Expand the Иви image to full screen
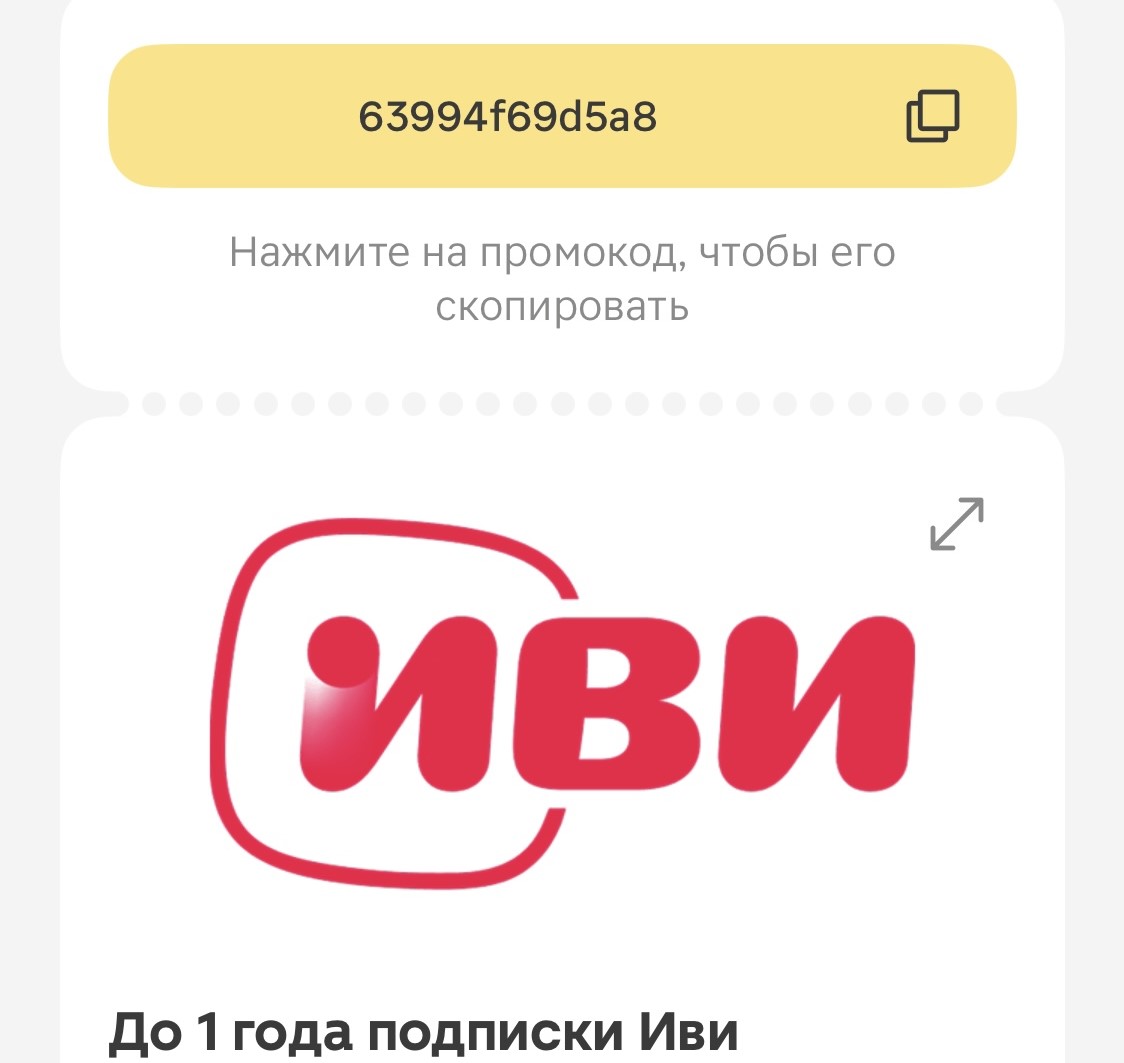This screenshot has width=1124, height=1063. tap(957, 524)
